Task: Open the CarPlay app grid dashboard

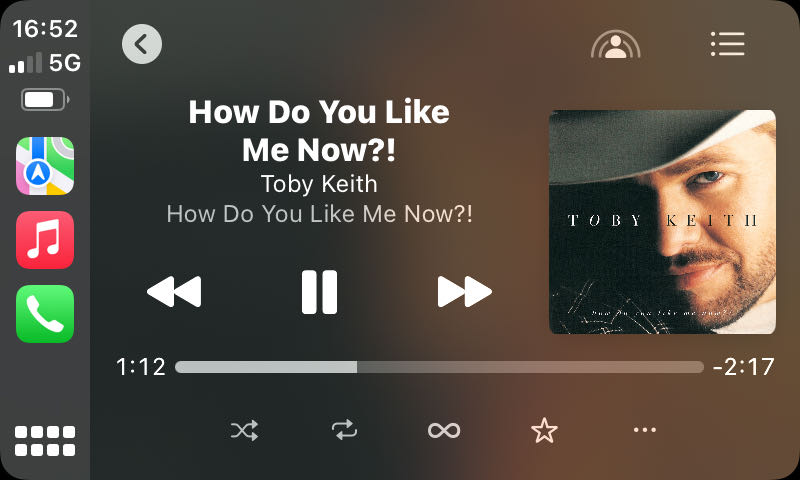Action: [45, 441]
